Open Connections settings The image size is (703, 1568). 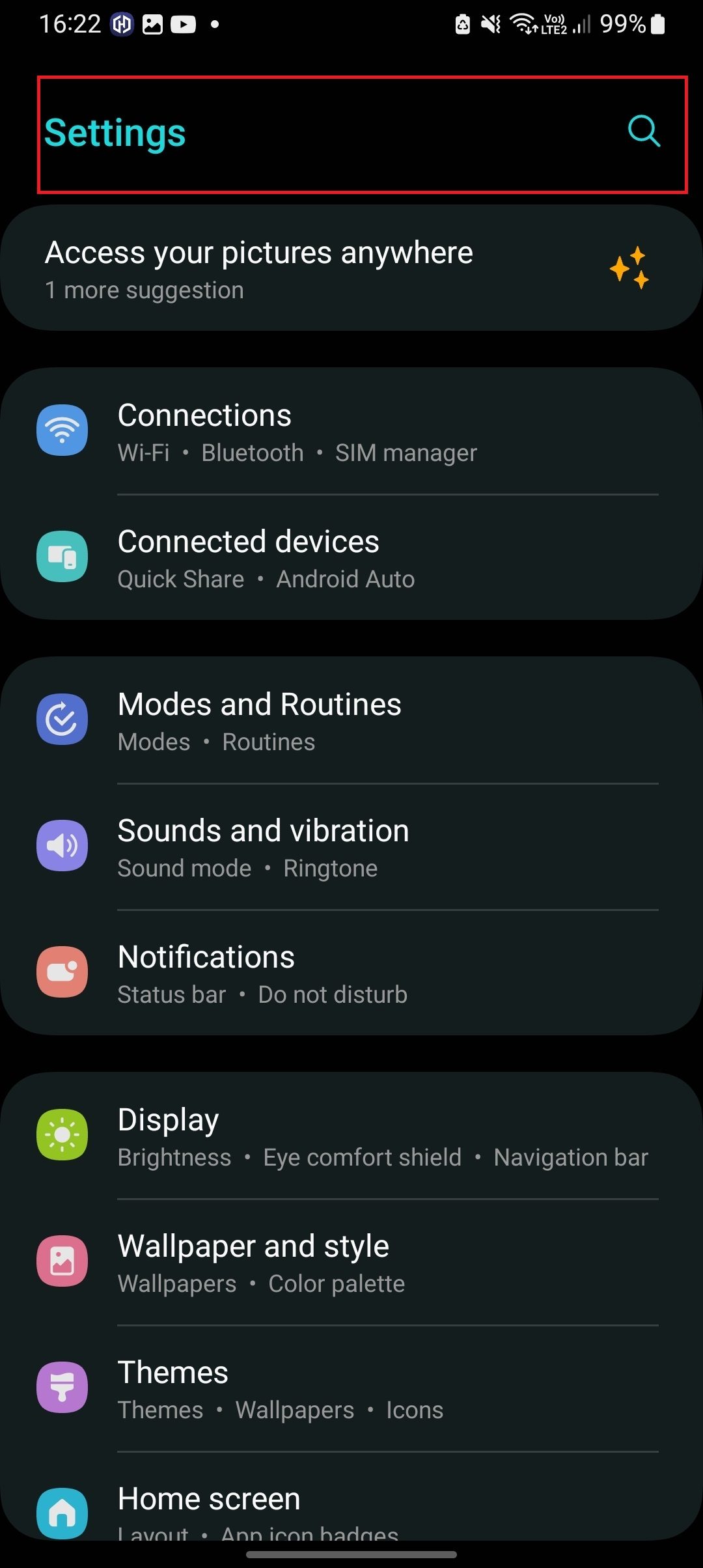click(x=351, y=432)
